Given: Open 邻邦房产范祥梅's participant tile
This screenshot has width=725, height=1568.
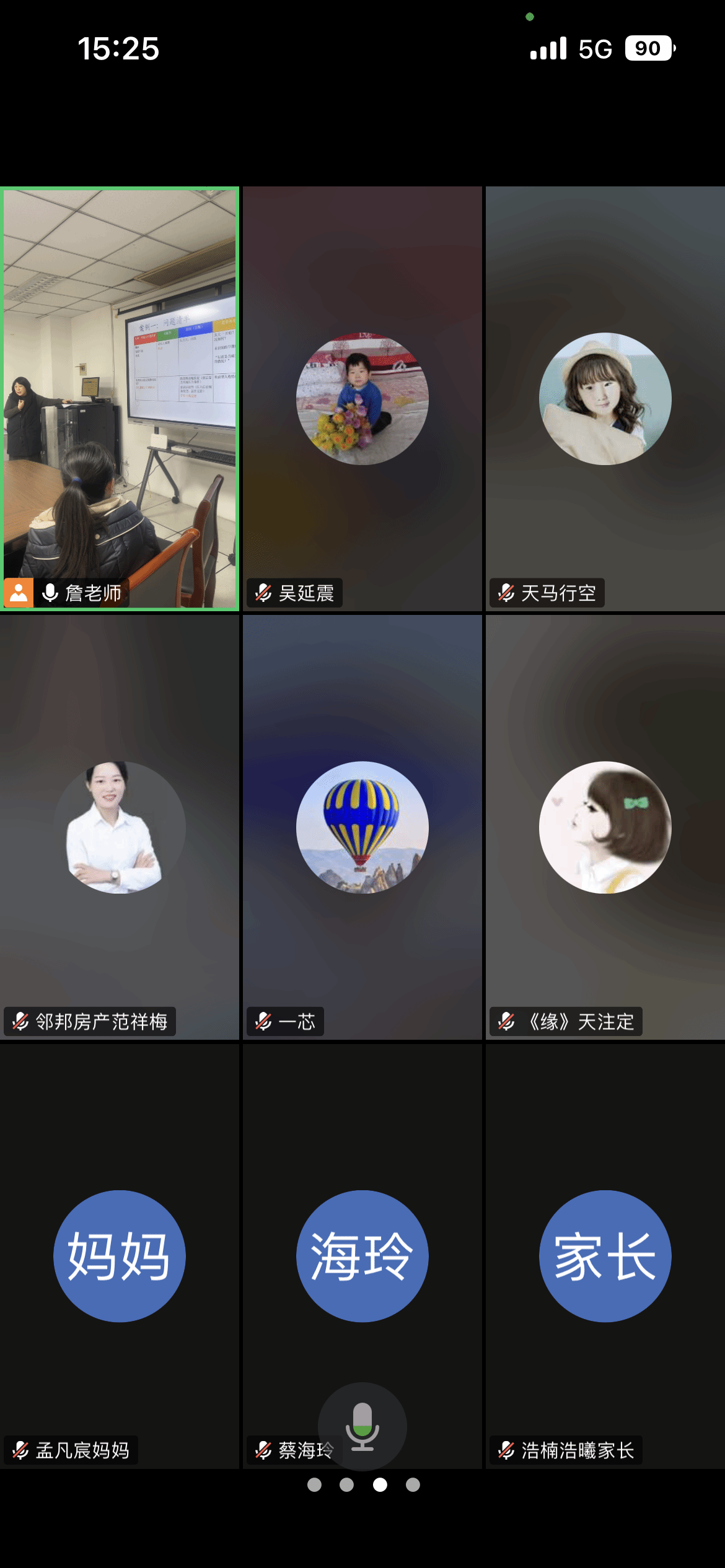Looking at the screenshot, I should coord(119,827).
